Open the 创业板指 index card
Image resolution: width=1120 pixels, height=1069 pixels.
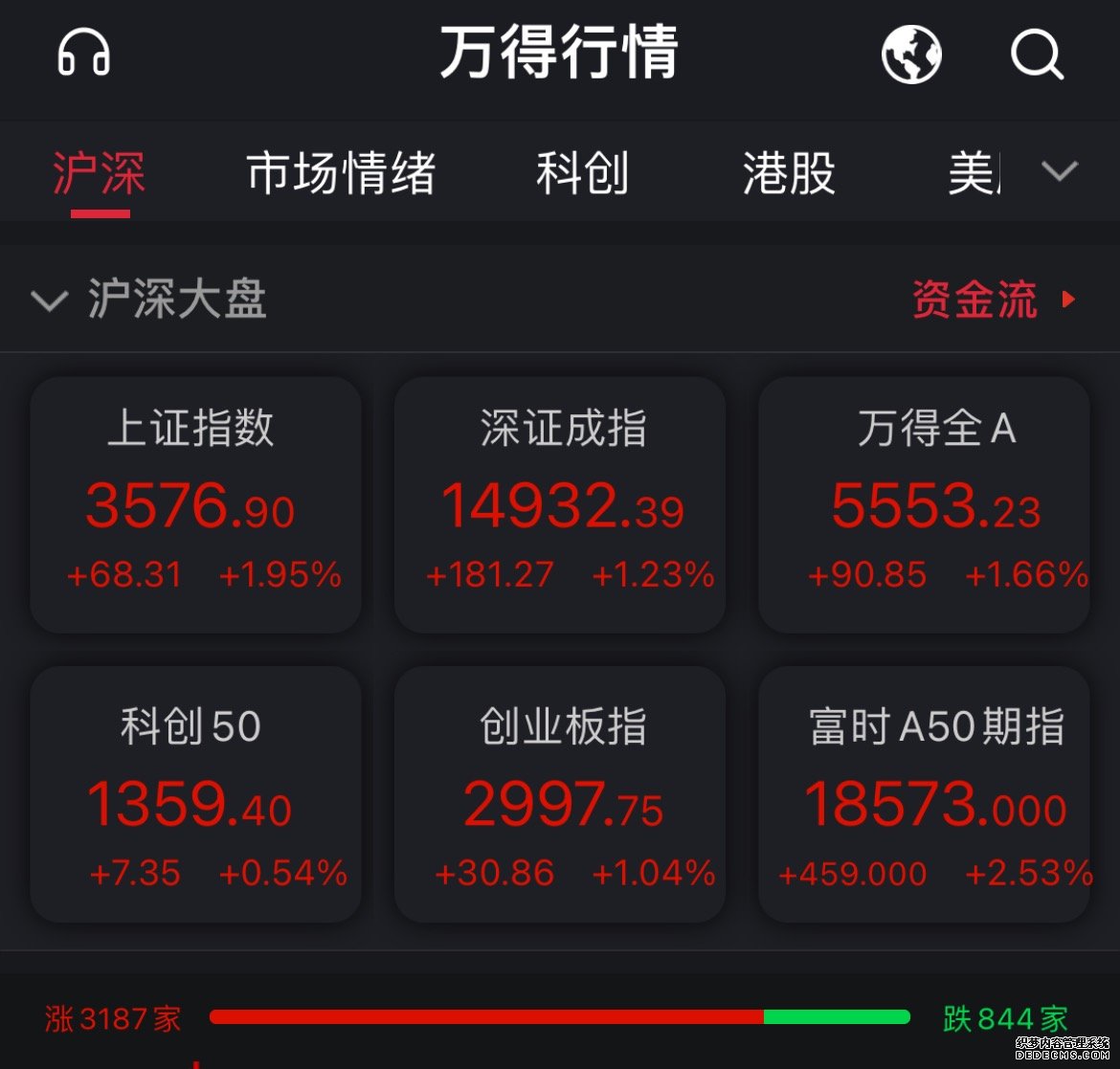coord(560,794)
